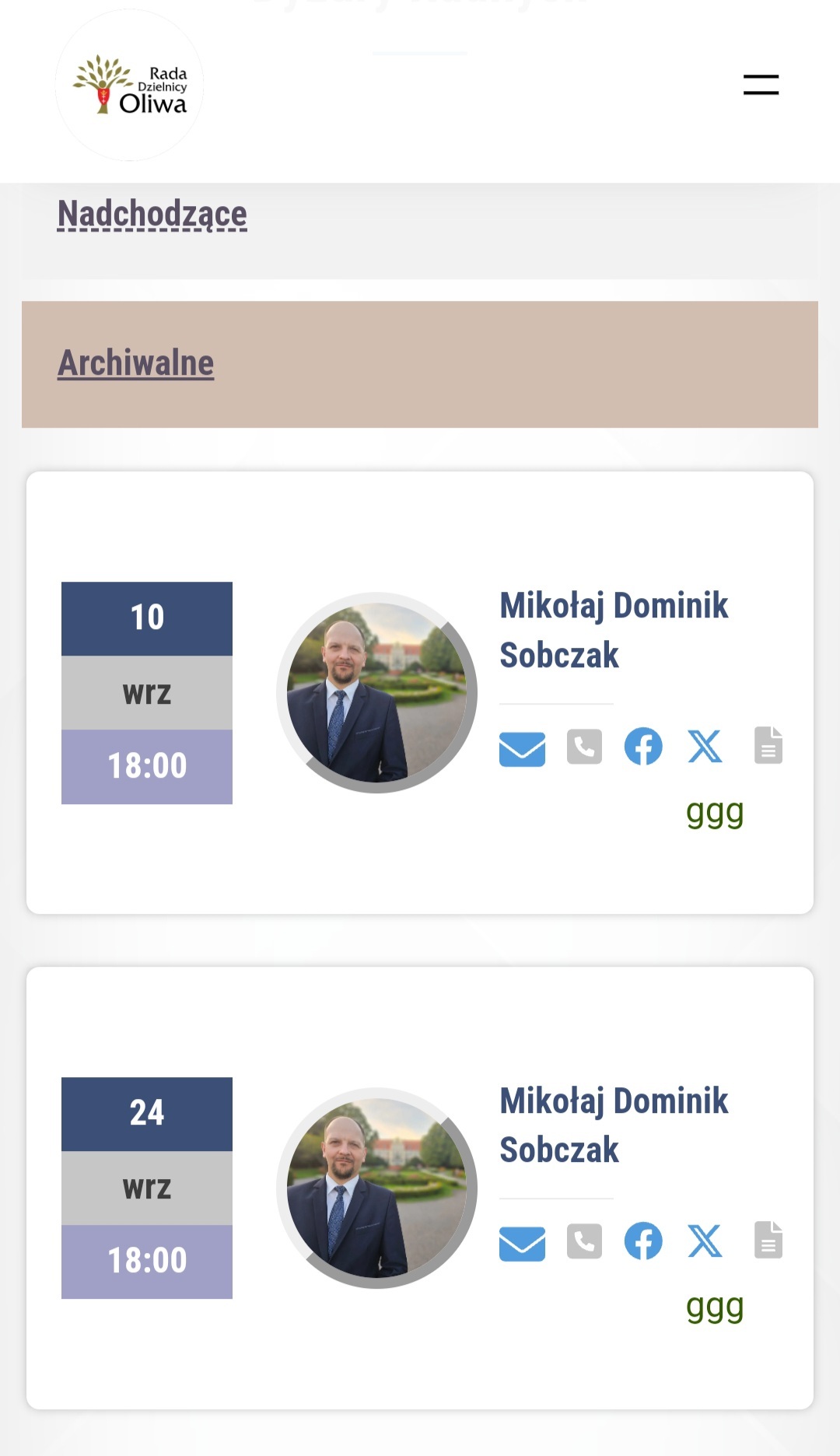Open X profile in 10 wrz card
840x1456 pixels.
tap(705, 747)
